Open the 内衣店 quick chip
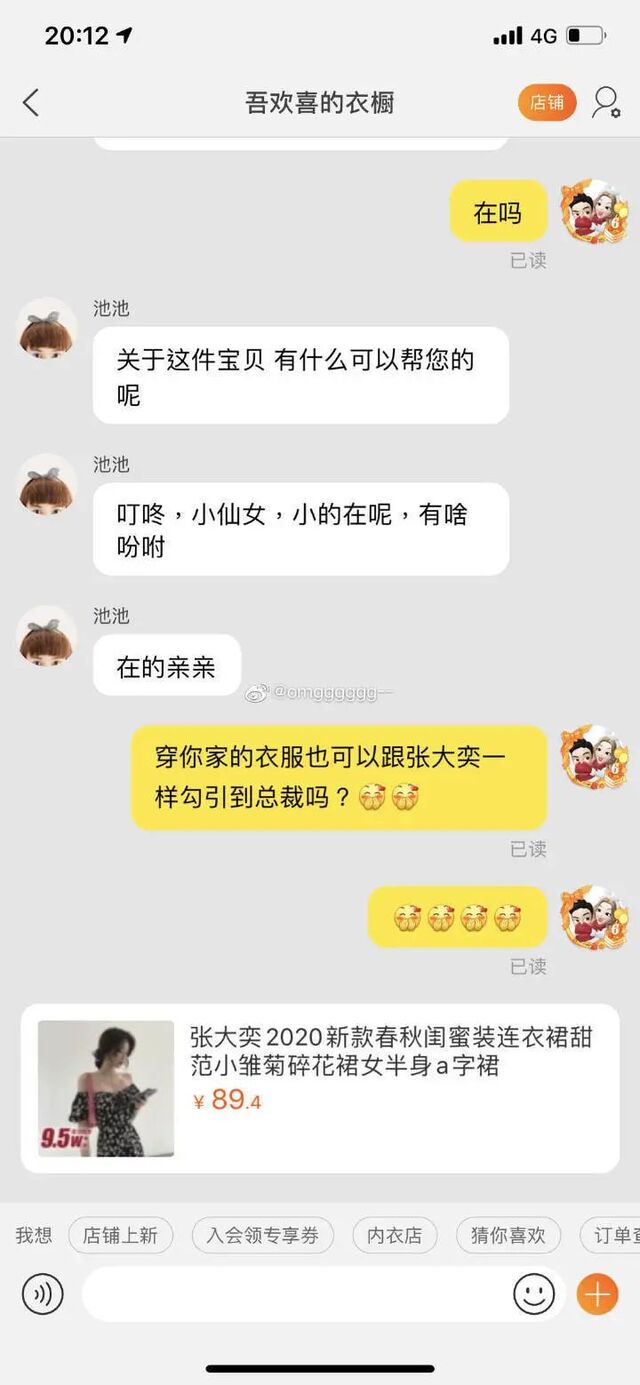Viewport: 640px width, 1385px height. tap(394, 1235)
